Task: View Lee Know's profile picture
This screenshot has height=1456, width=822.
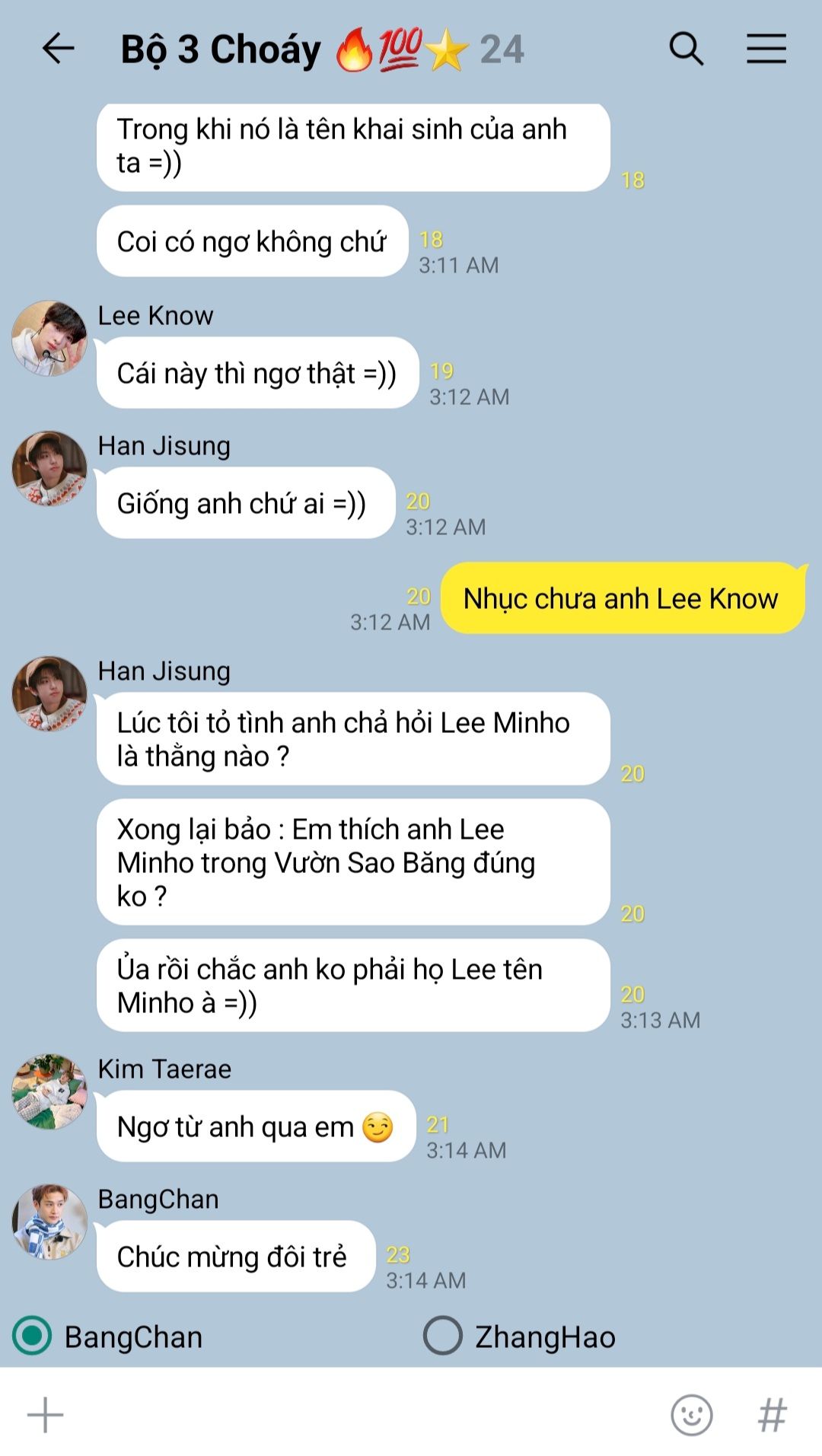Action: click(49, 338)
